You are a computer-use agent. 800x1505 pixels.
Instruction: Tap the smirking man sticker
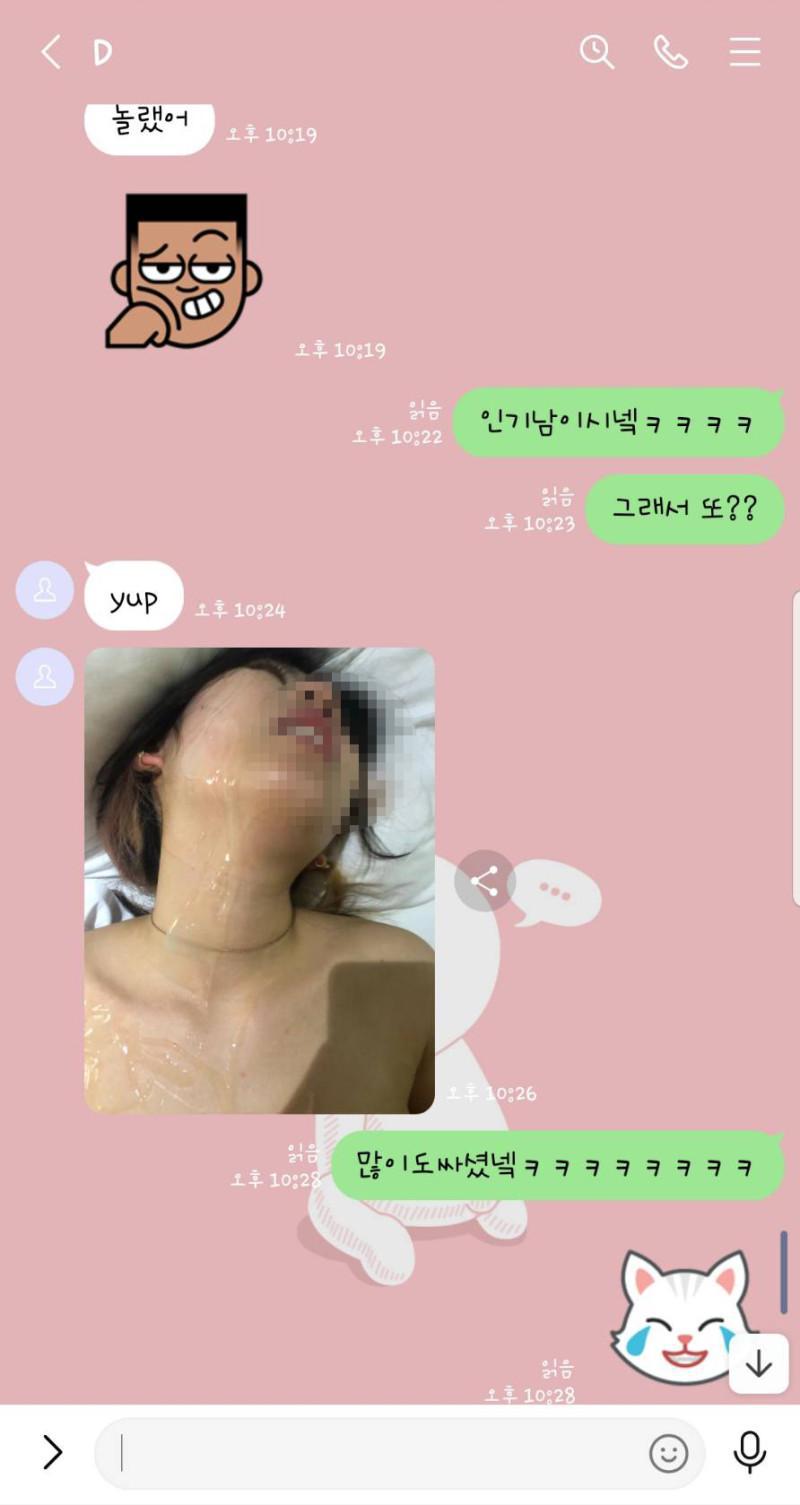tap(183, 271)
